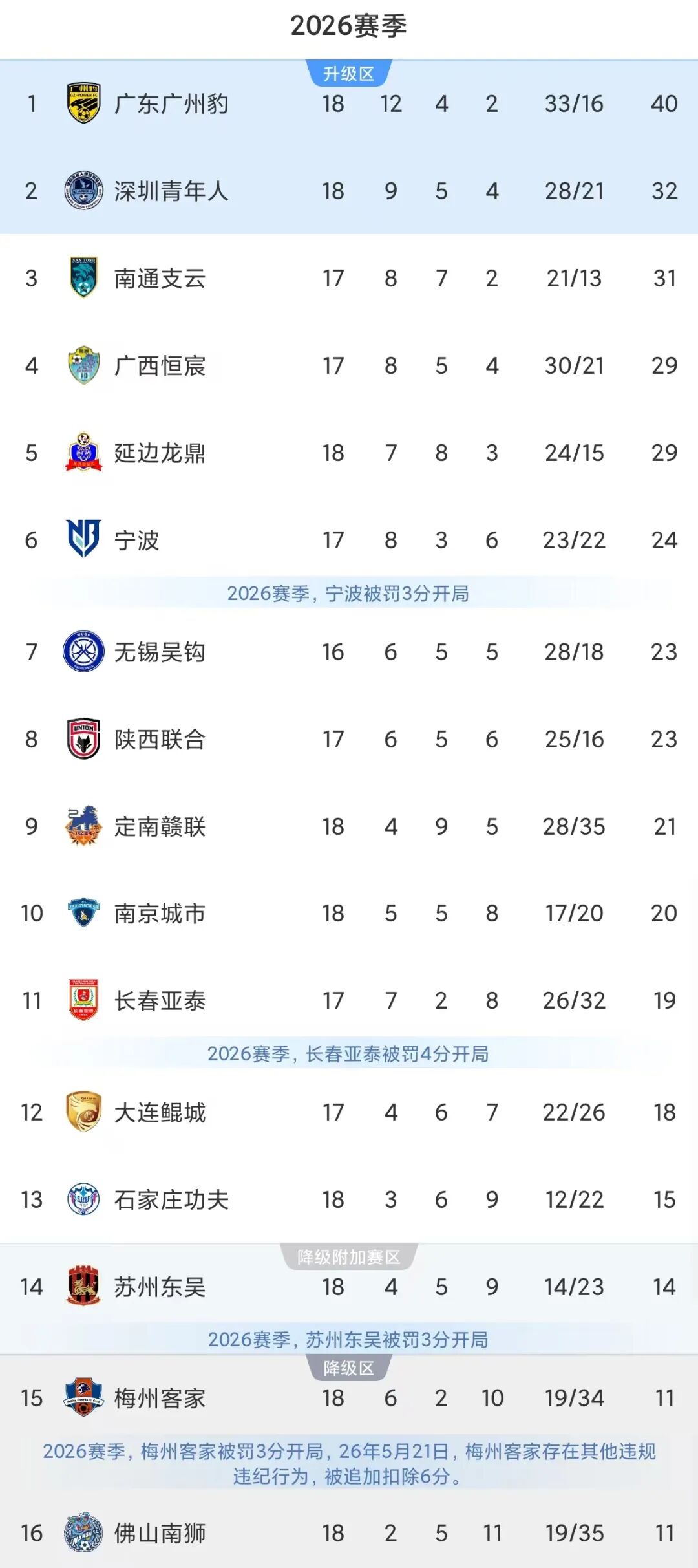Open the 南京城市 team row
This screenshot has width=698, height=1568.
(349, 913)
